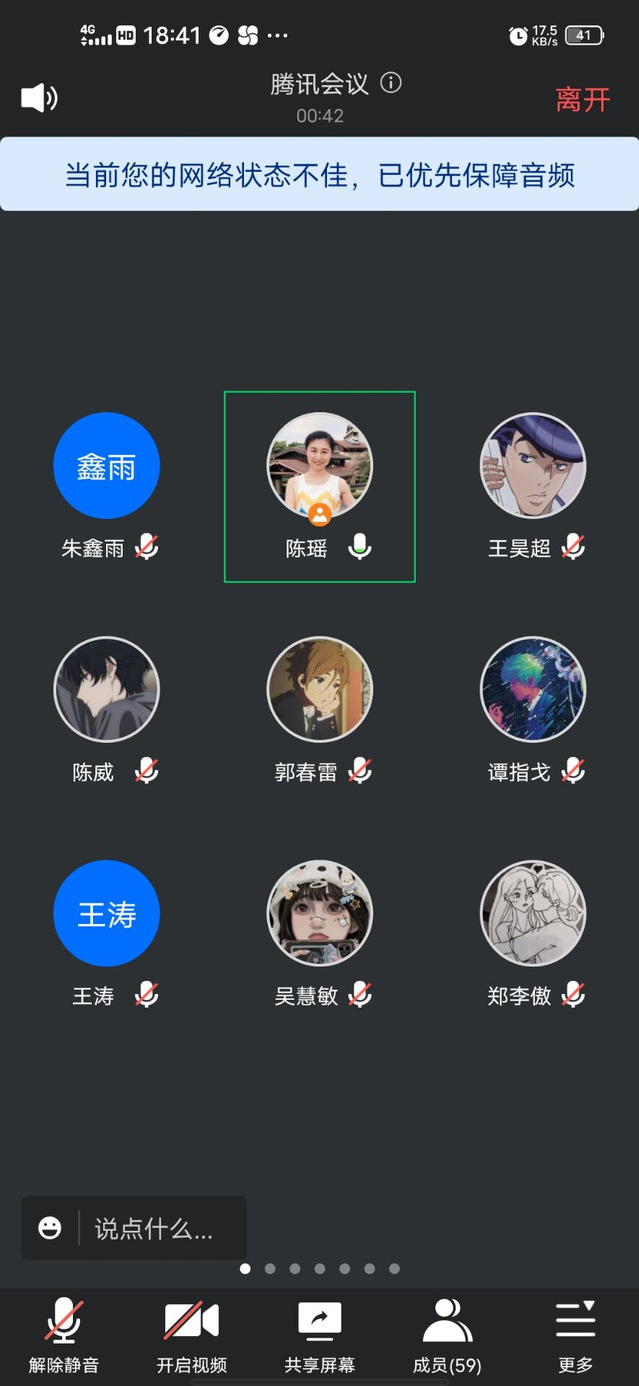The height and width of the screenshot is (1386, 639).
Task: Select participant 朱鑫雨's avatar
Action: click(x=106, y=466)
